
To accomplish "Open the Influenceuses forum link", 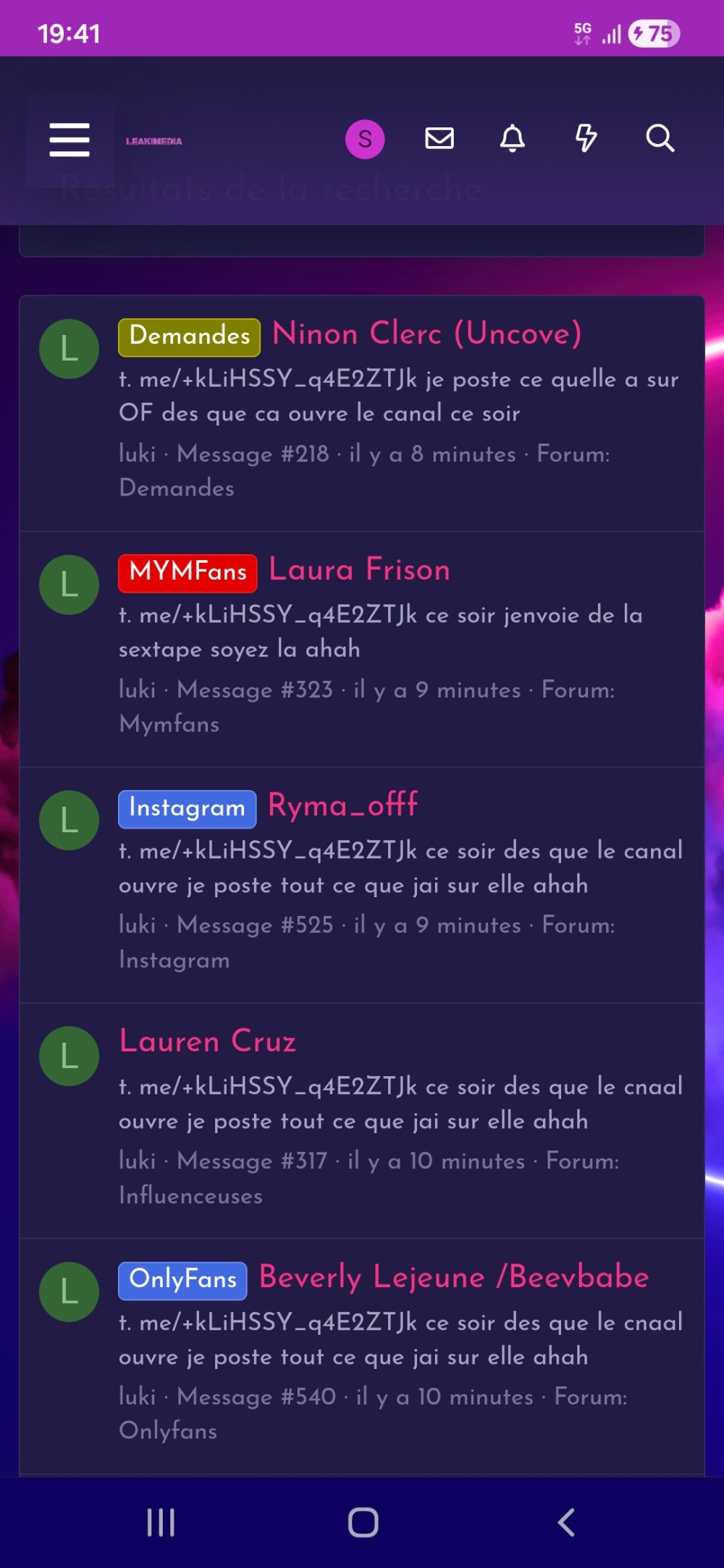I will click(x=190, y=1197).
